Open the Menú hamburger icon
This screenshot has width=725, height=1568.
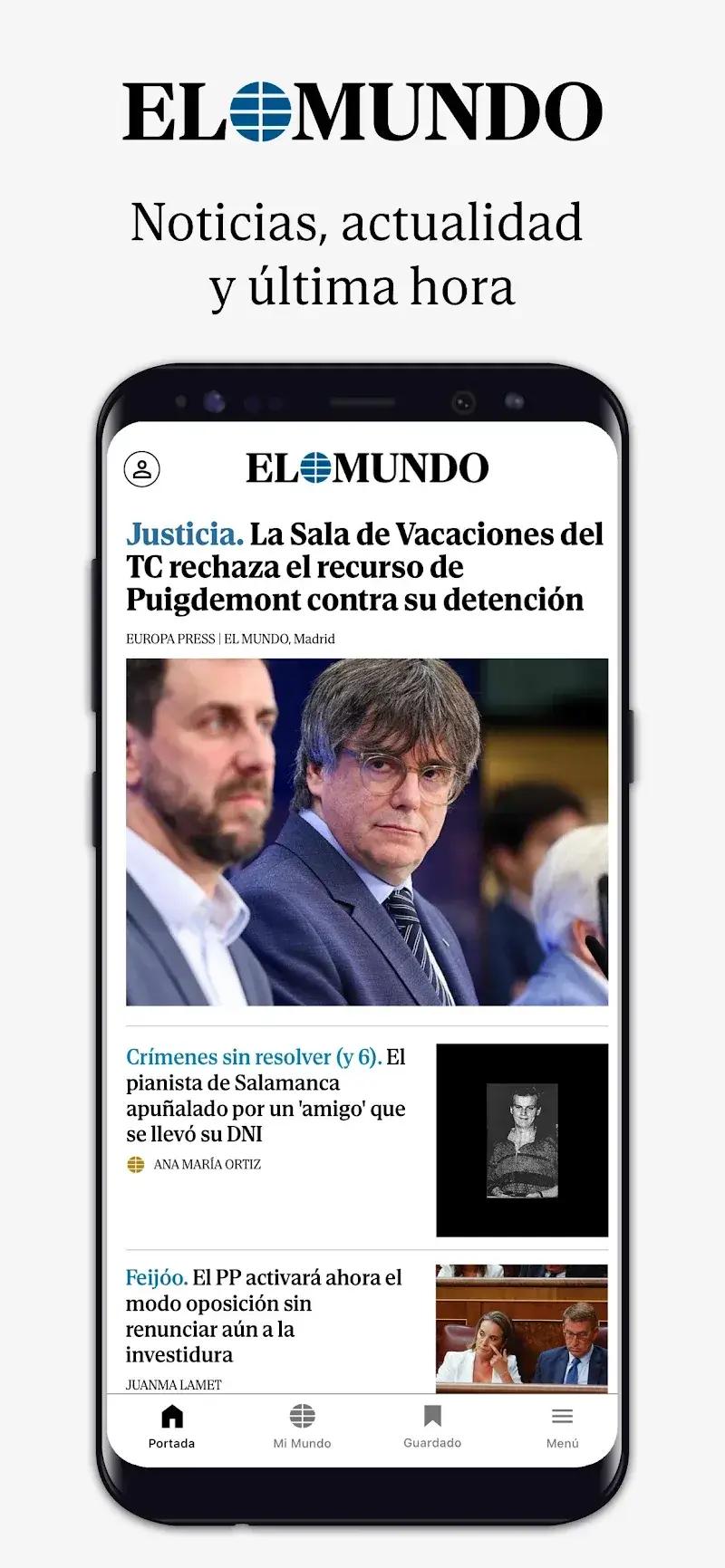[x=562, y=1416]
